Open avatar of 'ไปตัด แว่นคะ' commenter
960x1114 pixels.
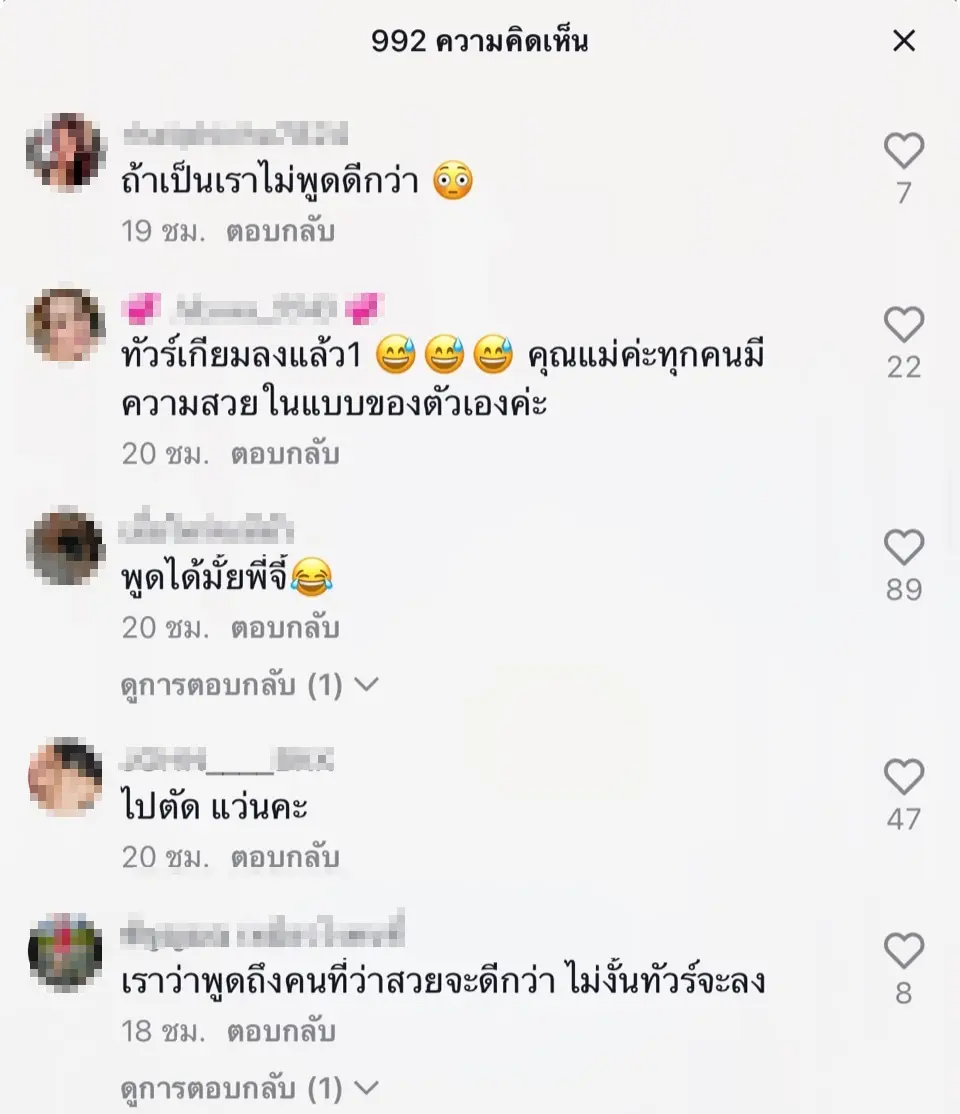point(66,777)
